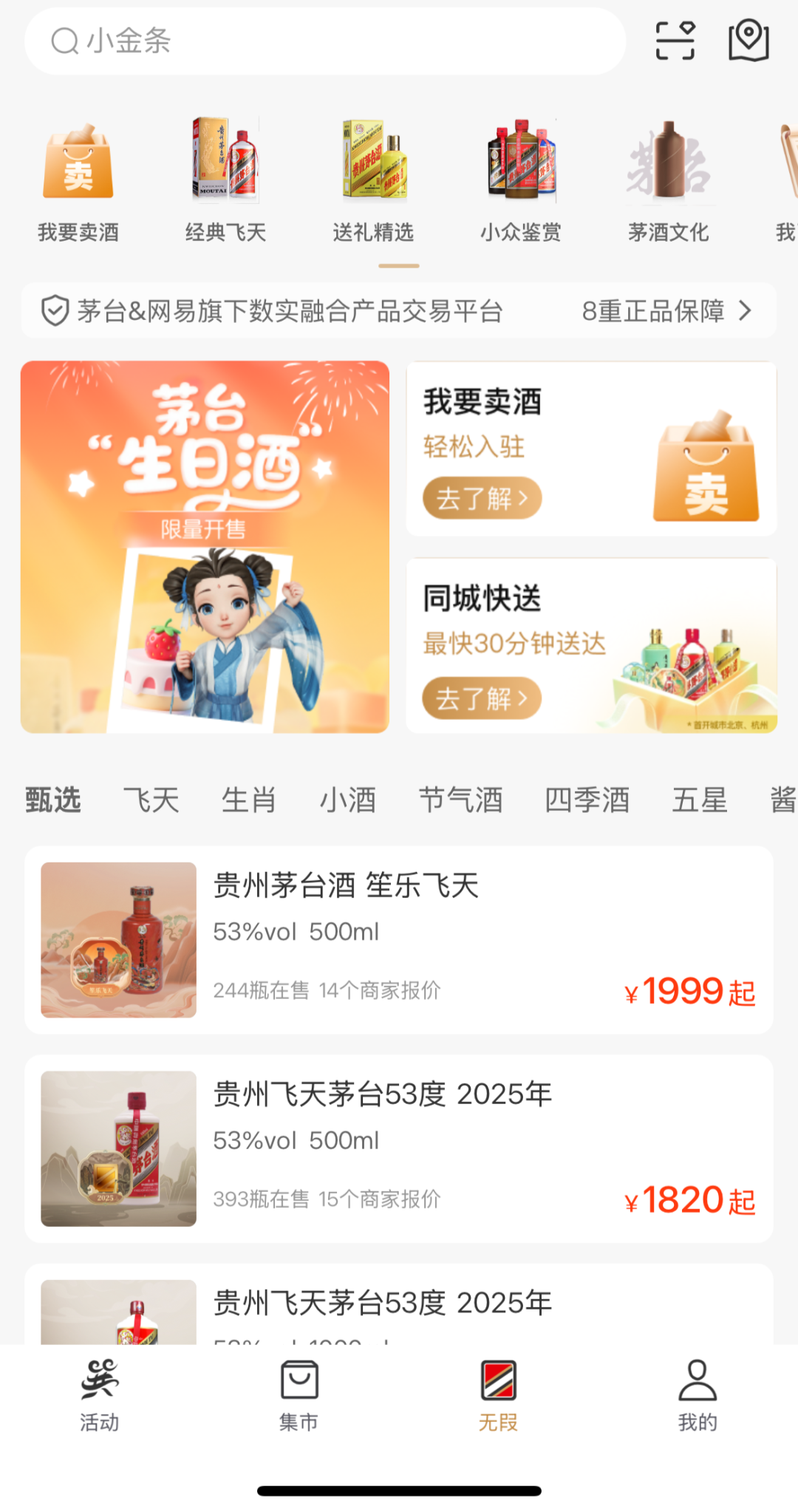Tap 去了解 on 同城快送 card
Image resolution: width=798 pixels, height=1512 pixels.
tap(482, 698)
